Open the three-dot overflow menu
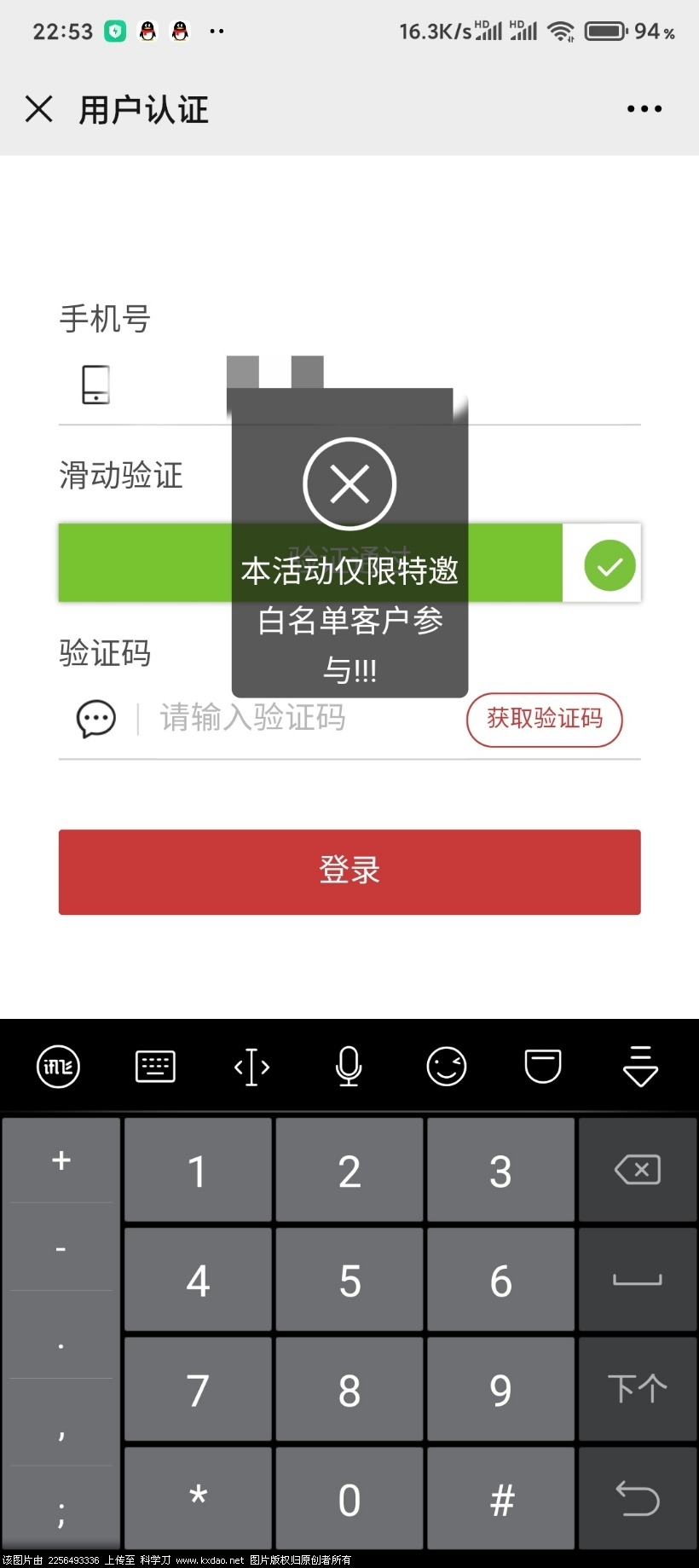699x1568 pixels. pyautogui.click(x=644, y=109)
